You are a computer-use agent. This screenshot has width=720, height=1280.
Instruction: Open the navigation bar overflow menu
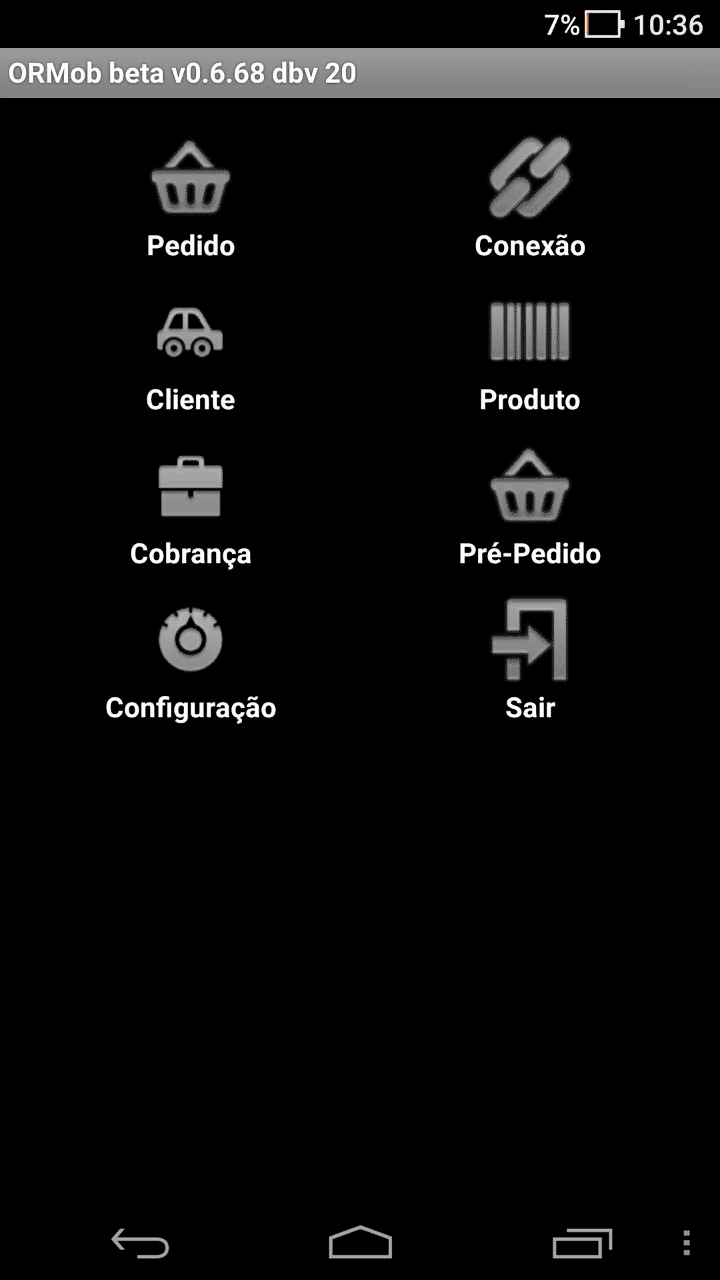click(686, 1243)
